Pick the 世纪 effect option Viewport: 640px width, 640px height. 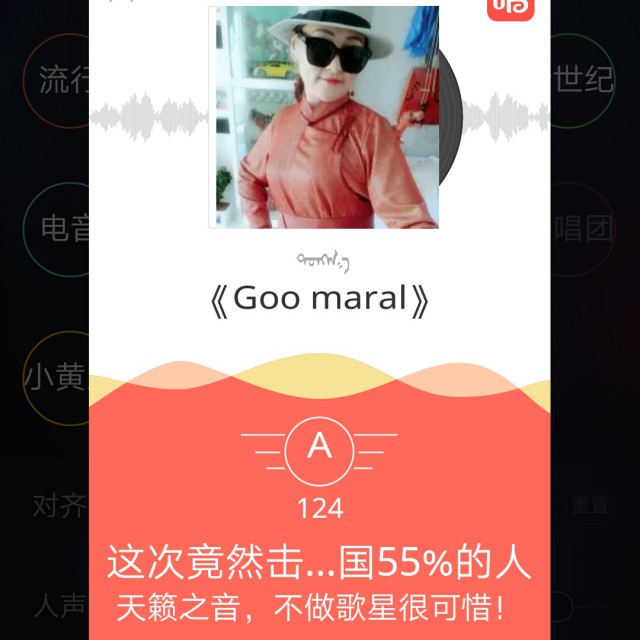pos(584,80)
